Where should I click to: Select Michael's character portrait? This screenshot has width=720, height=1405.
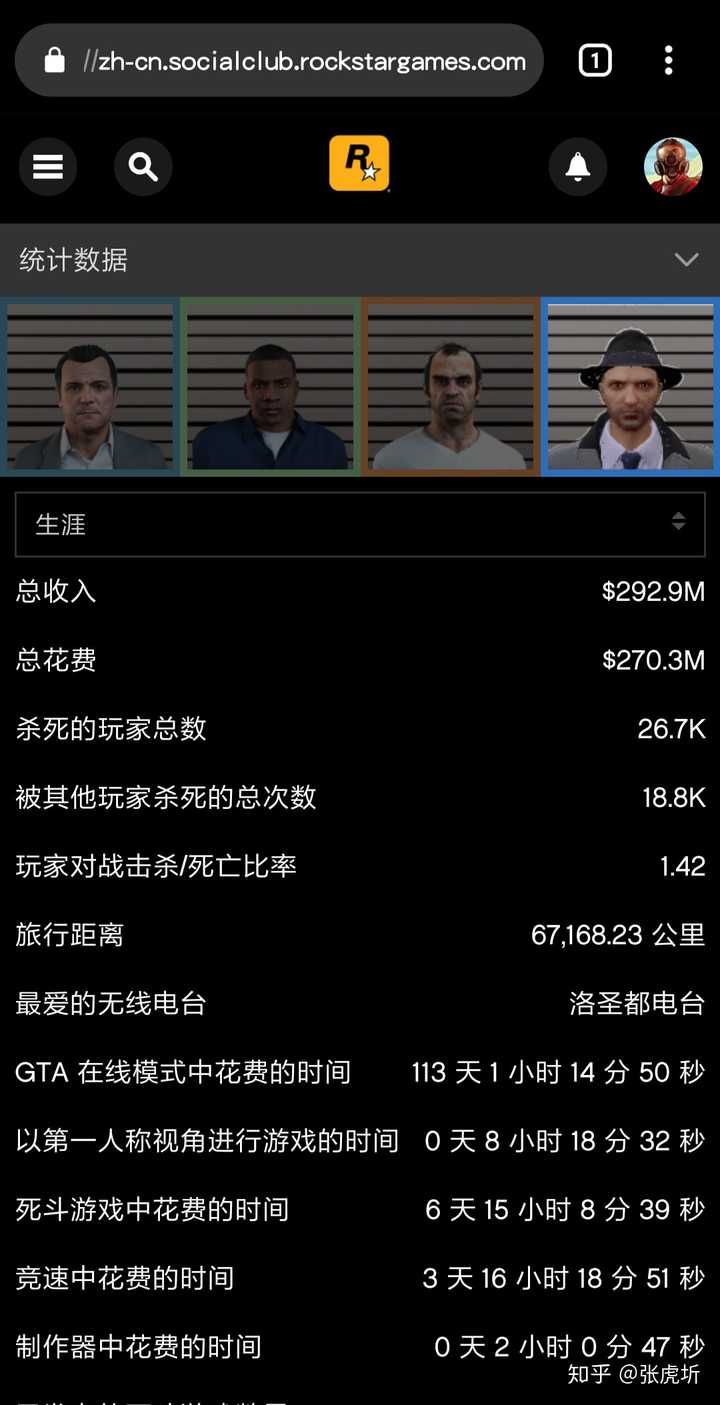click(90, 387)
